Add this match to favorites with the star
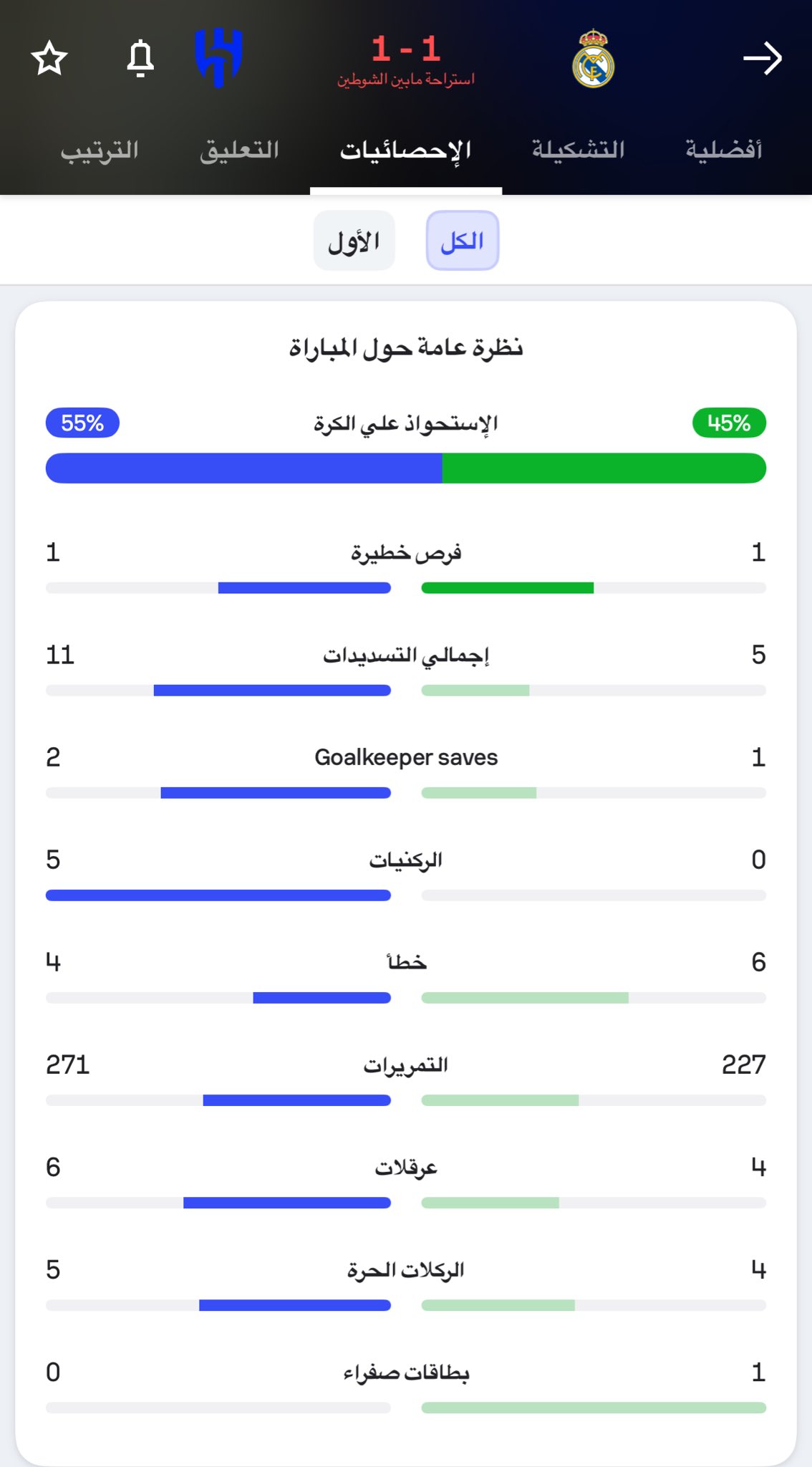 [x=49, y=59]
